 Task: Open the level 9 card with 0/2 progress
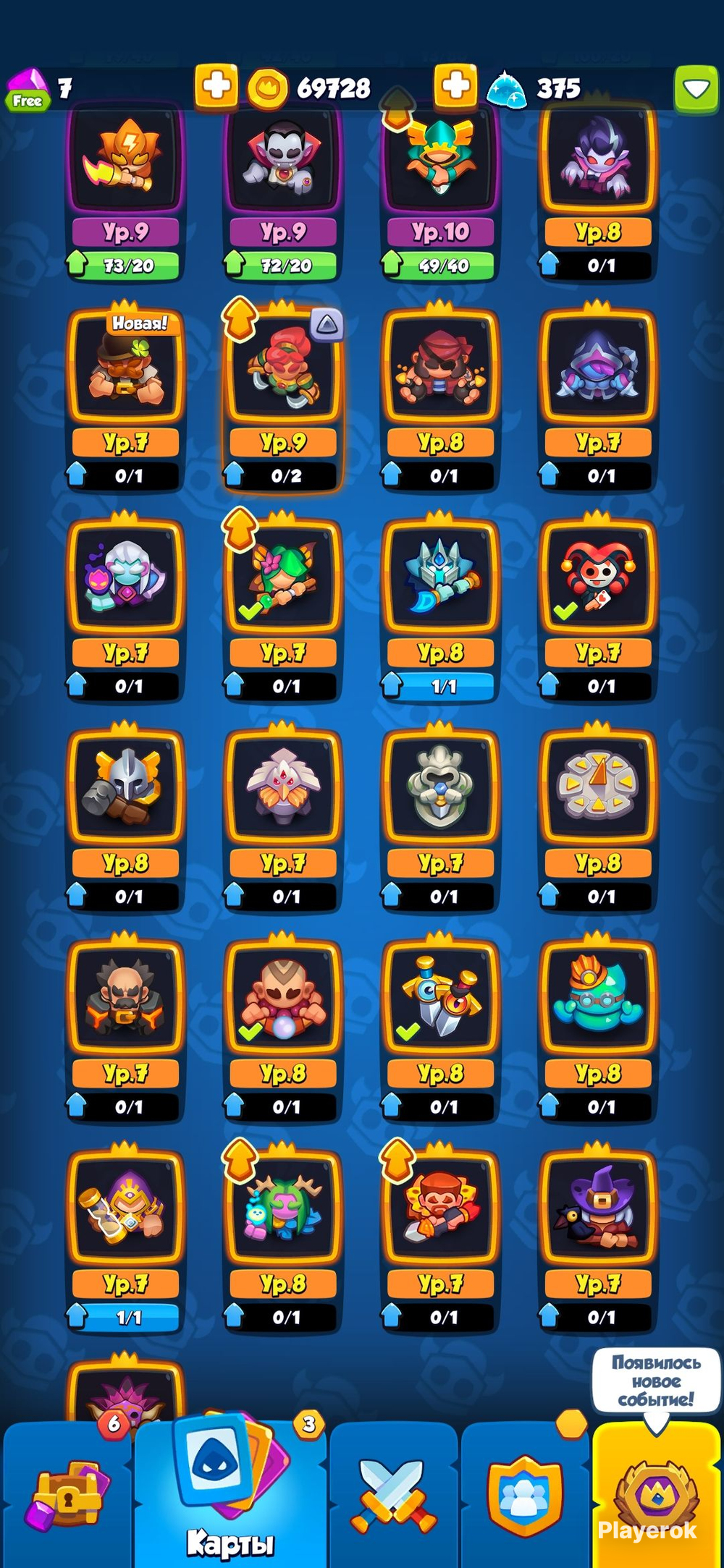(x=282, y=398)
